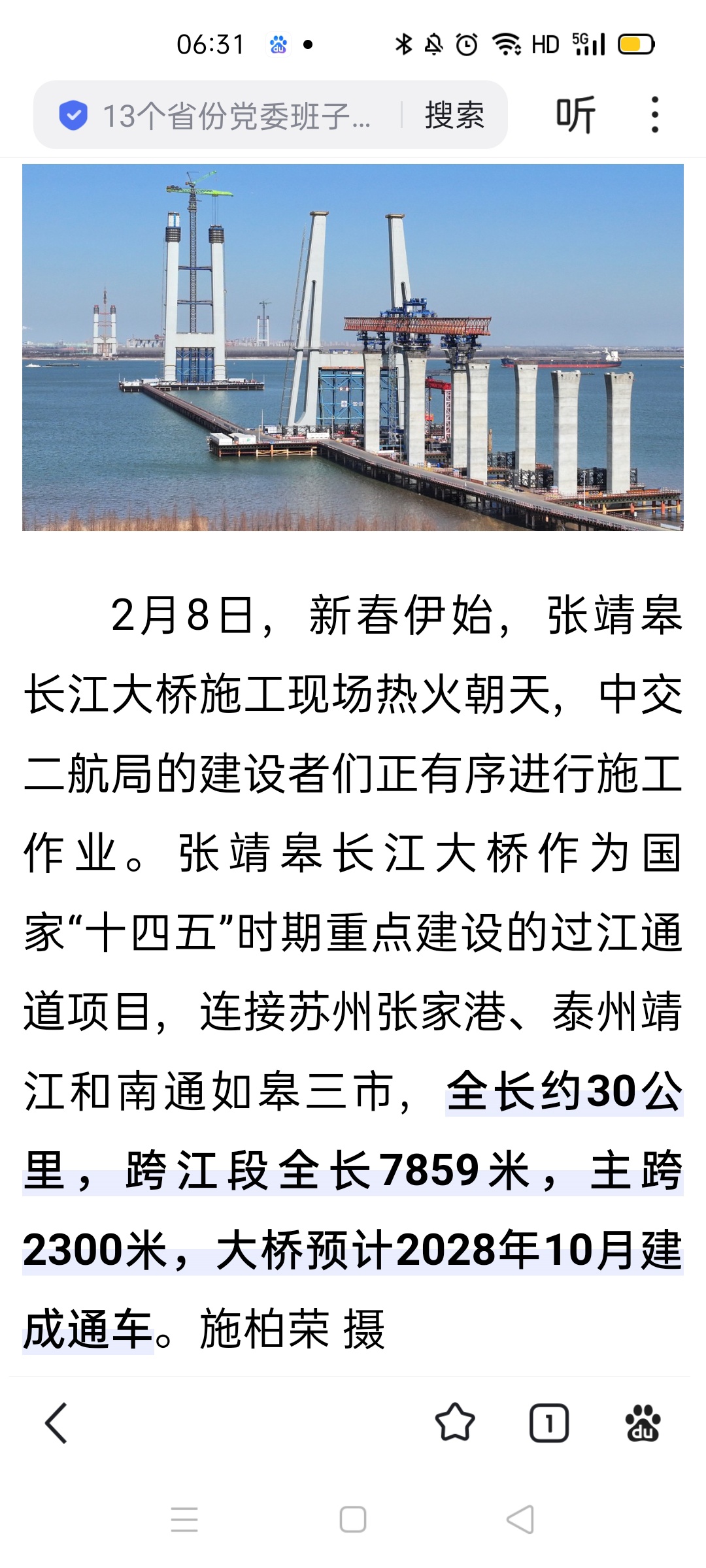Listen to the article with 听
706x1568 pixels.
coord(575,116)
